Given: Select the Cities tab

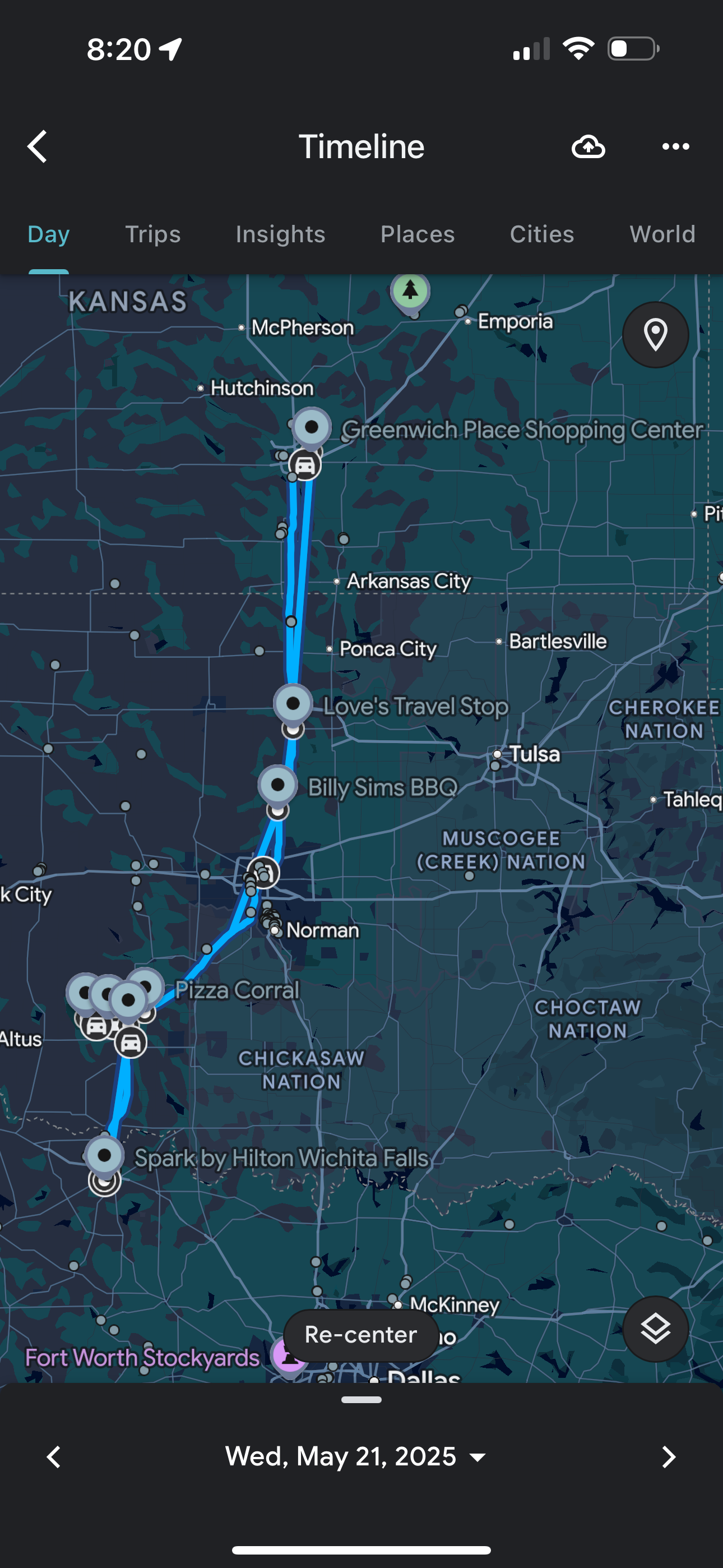Looking at the screenshot, I should click(541, 234).
